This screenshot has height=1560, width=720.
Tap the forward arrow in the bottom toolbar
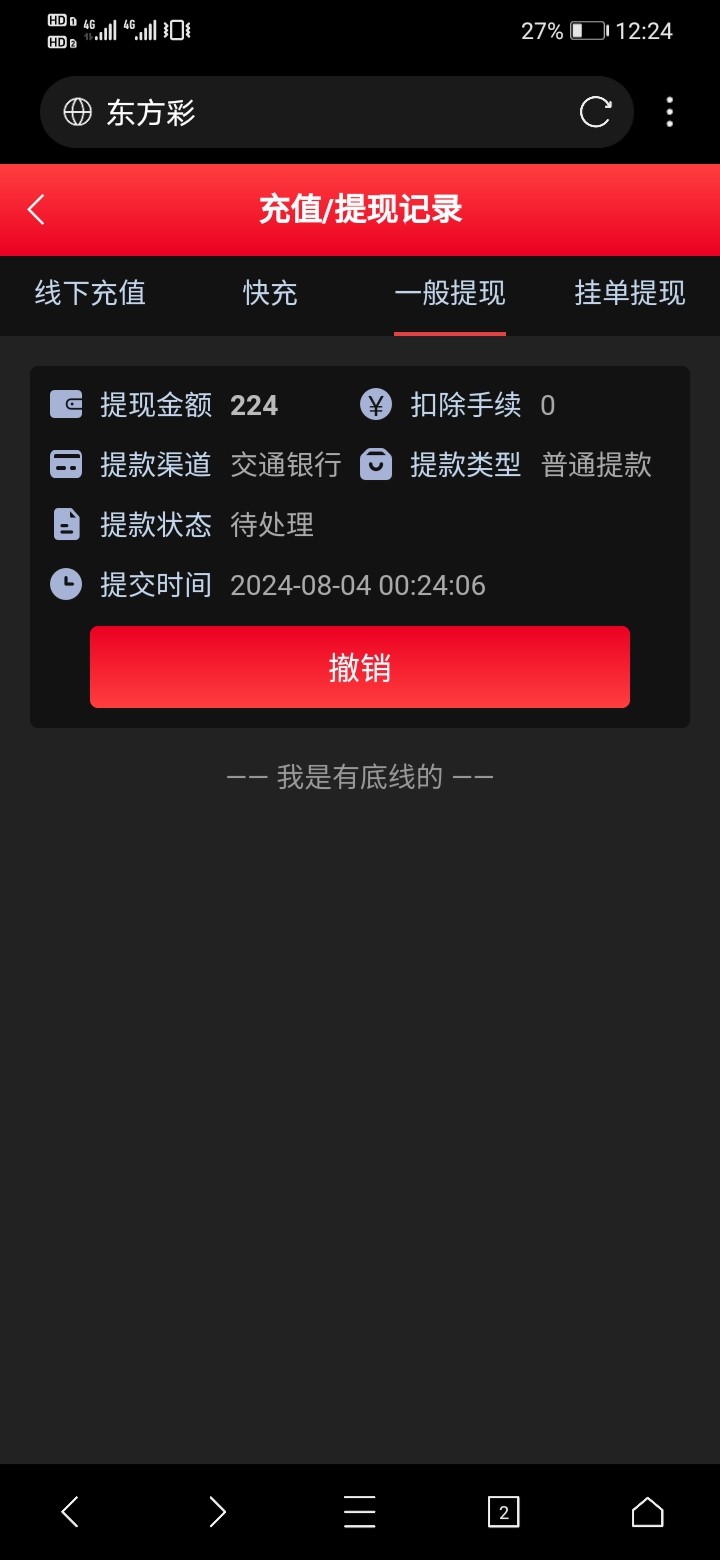click(217, 1511)
